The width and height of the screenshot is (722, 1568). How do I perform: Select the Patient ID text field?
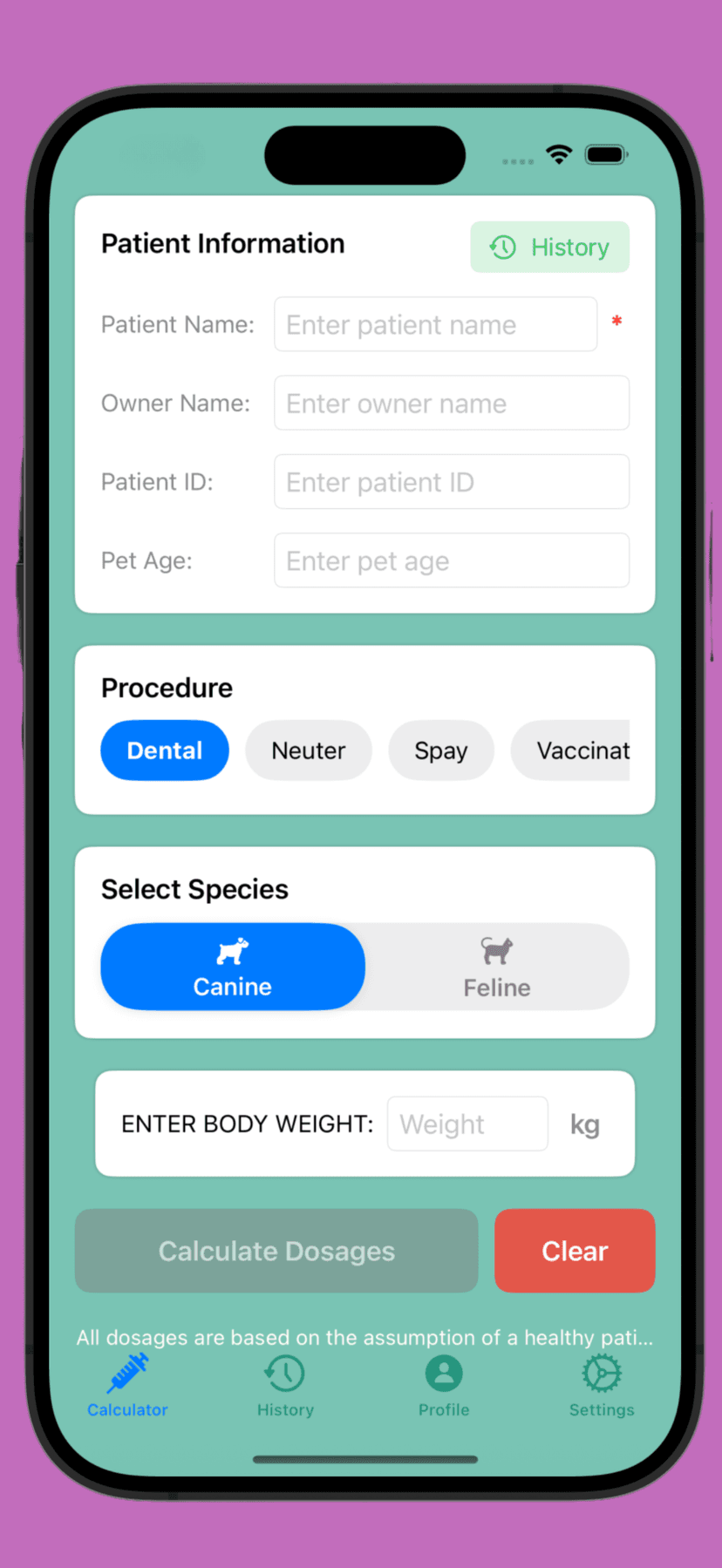pyautogui.click(x=451, y=481)
